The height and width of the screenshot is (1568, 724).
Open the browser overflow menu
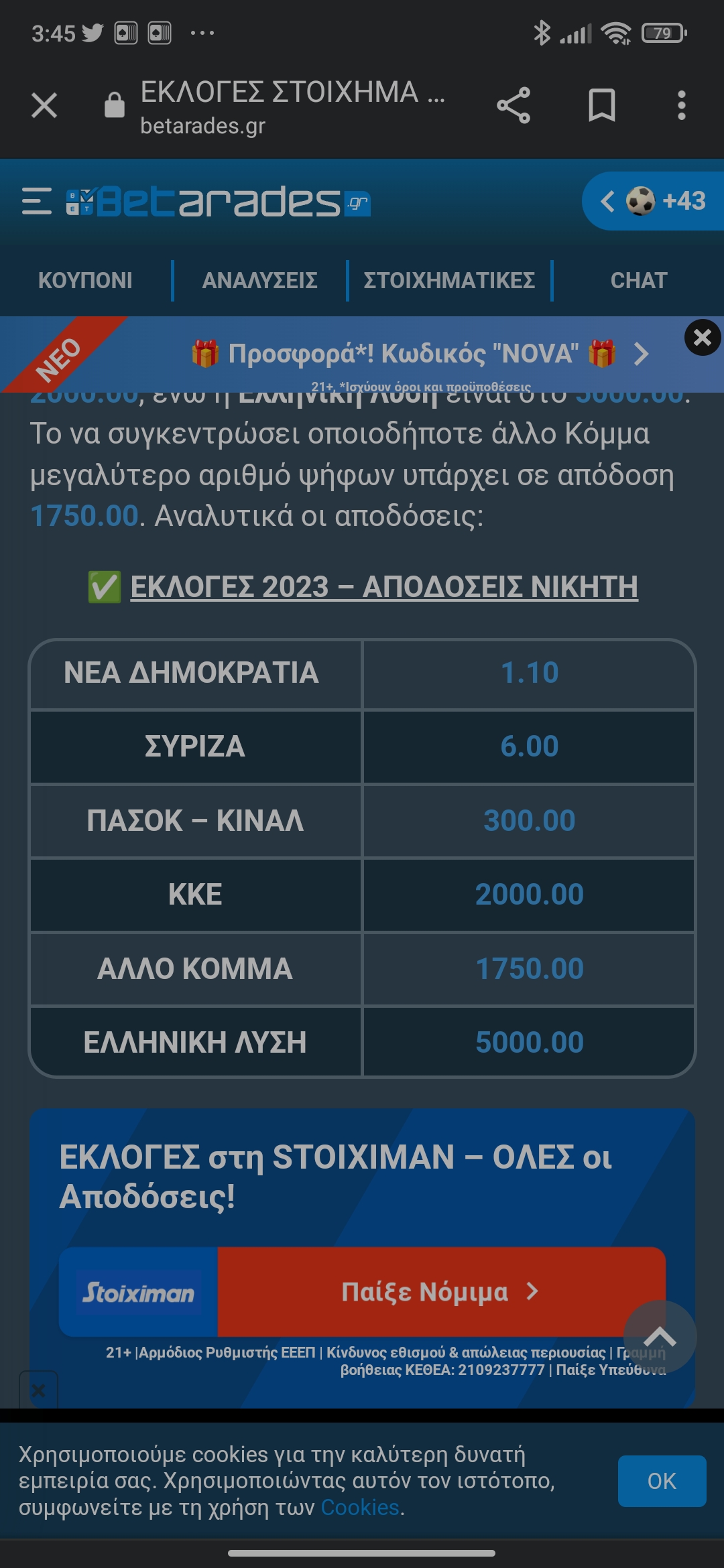[x=681, y=105]
